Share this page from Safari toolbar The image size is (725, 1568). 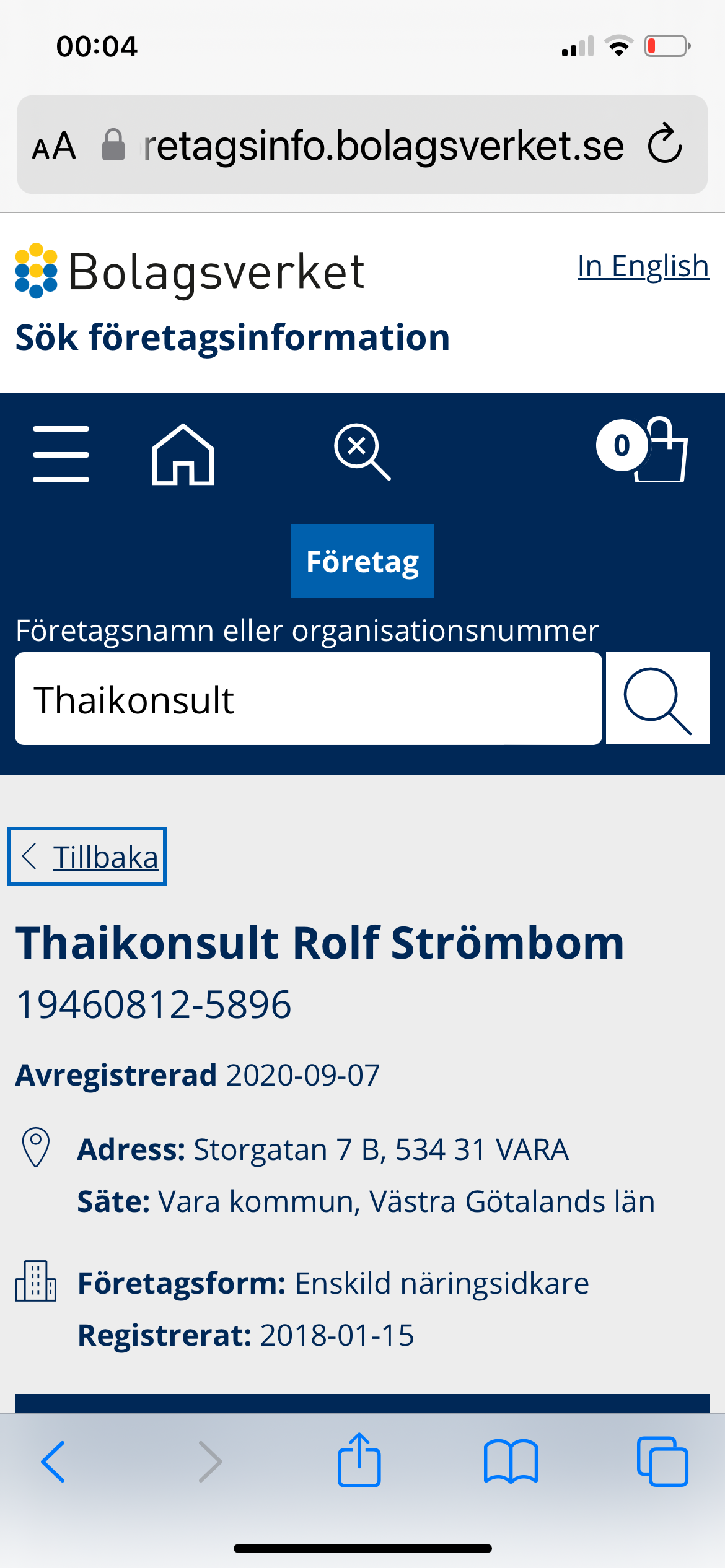point(359,1460)
